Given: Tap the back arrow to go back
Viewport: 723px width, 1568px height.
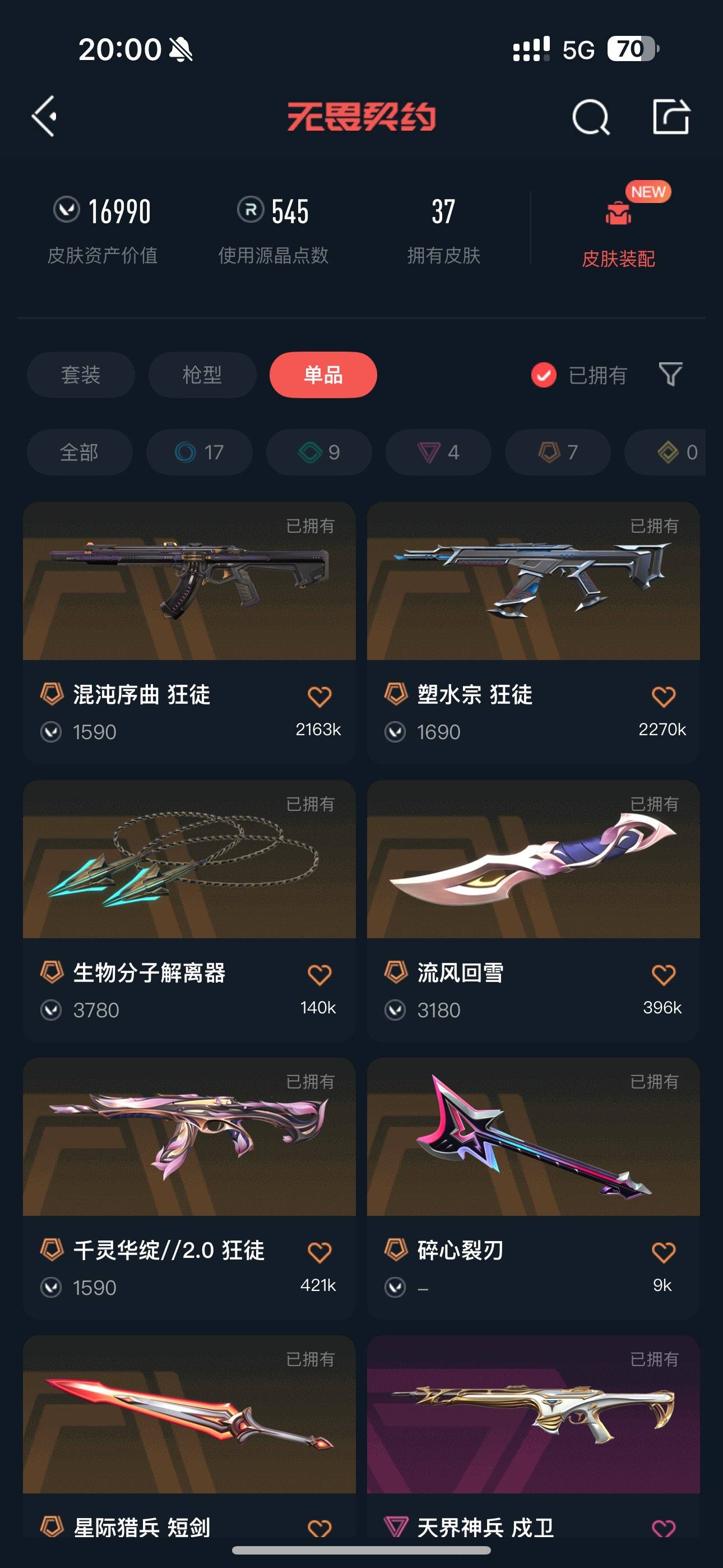Looking at the screenshot, I should [44, 117].
